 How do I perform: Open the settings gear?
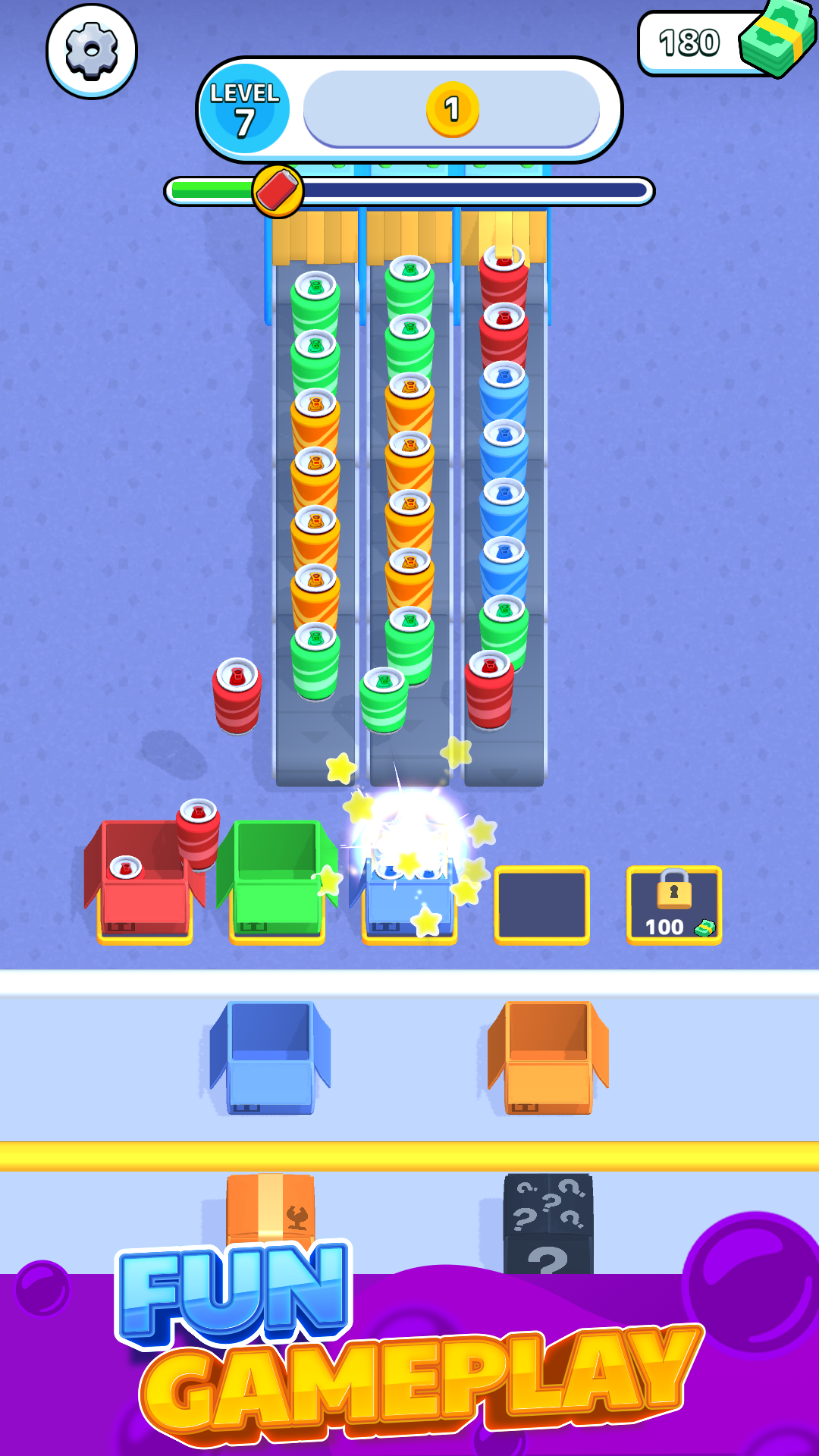pos(93,50)
